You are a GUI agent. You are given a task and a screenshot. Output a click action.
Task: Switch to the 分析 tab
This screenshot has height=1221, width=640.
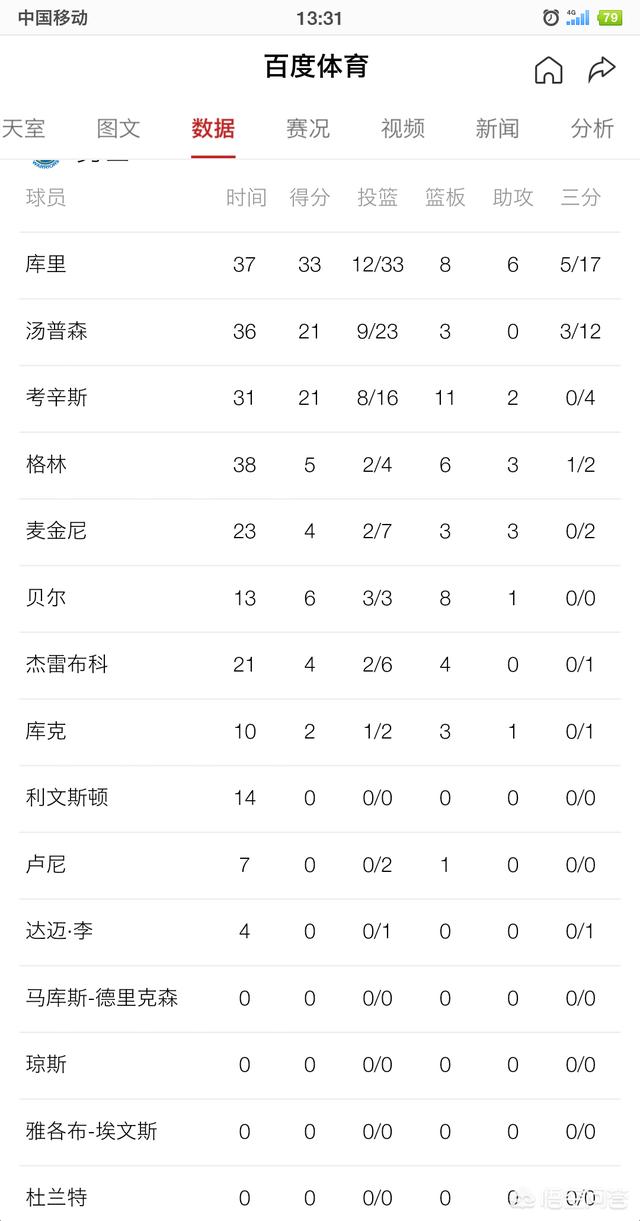[592, 128]
